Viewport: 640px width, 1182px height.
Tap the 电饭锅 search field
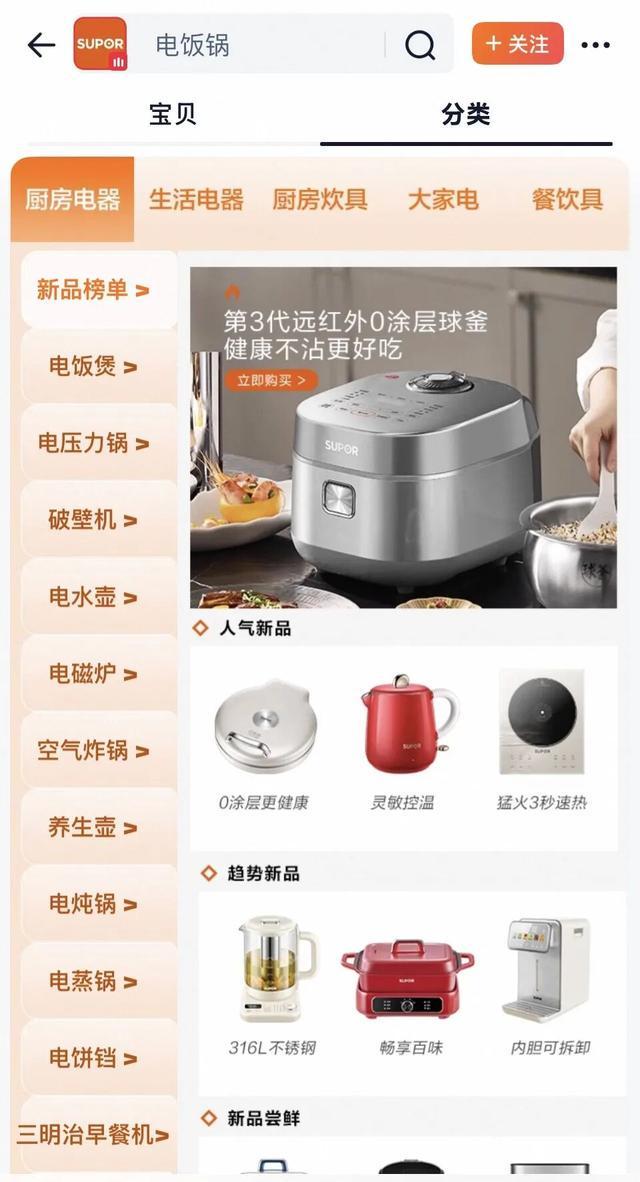click(x=260, y=45)
